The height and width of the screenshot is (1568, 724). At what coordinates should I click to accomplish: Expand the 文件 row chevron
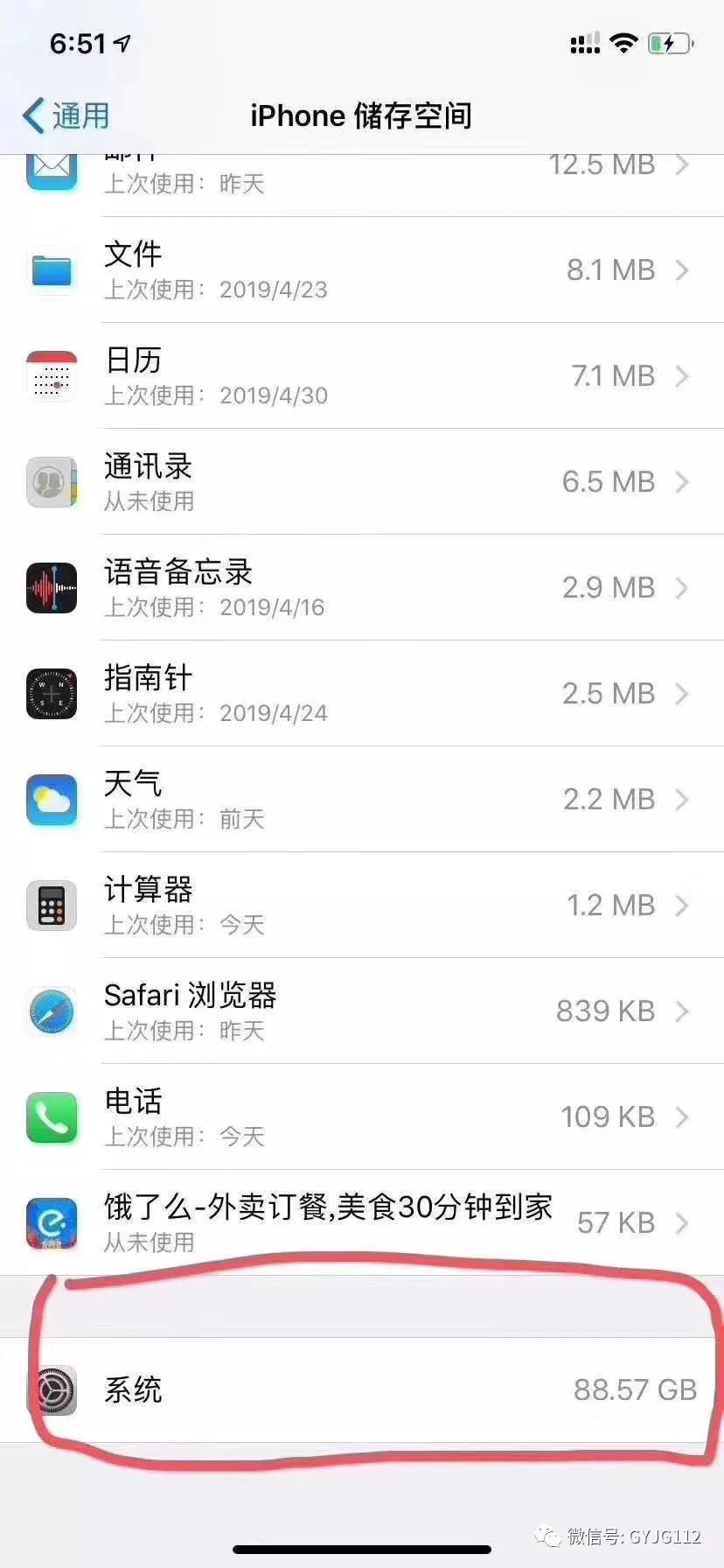click(x=684, y=270)
